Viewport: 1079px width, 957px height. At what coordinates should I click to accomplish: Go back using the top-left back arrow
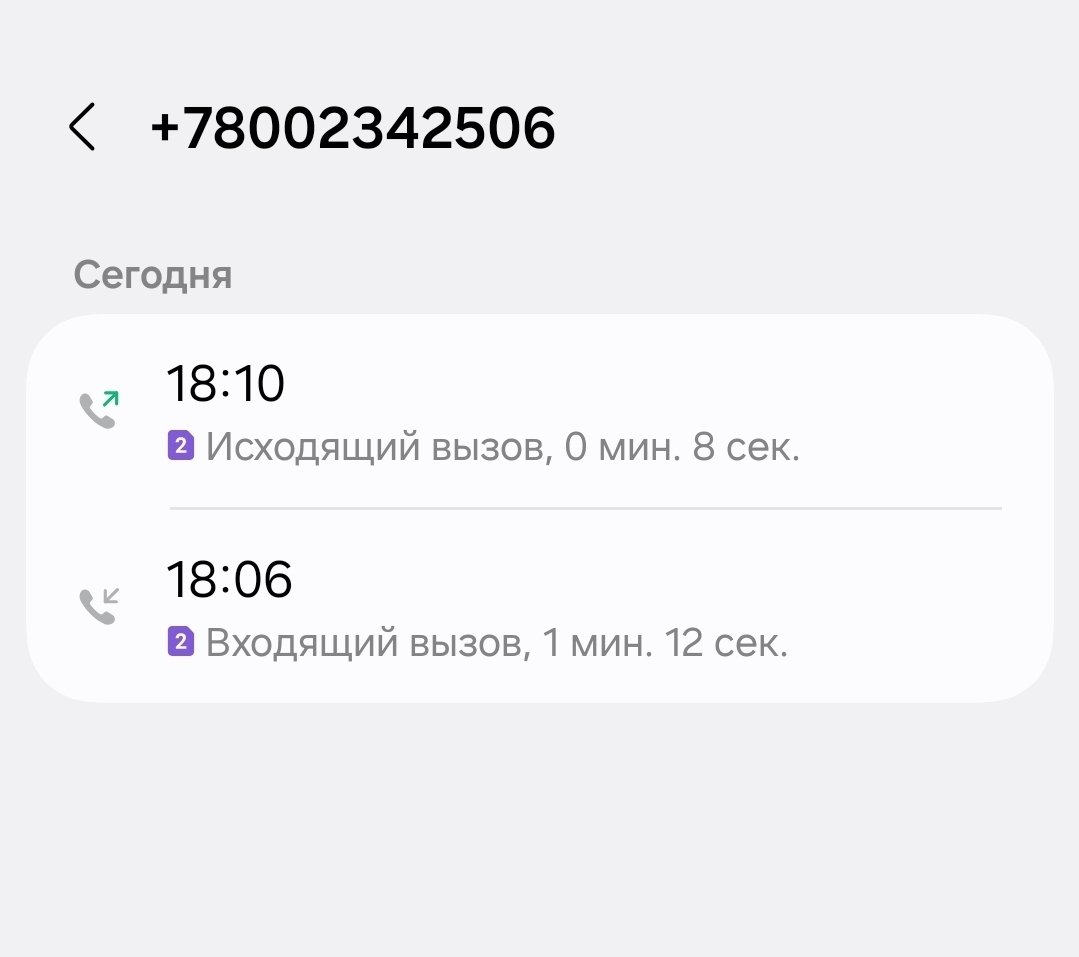tap(82, 127)
